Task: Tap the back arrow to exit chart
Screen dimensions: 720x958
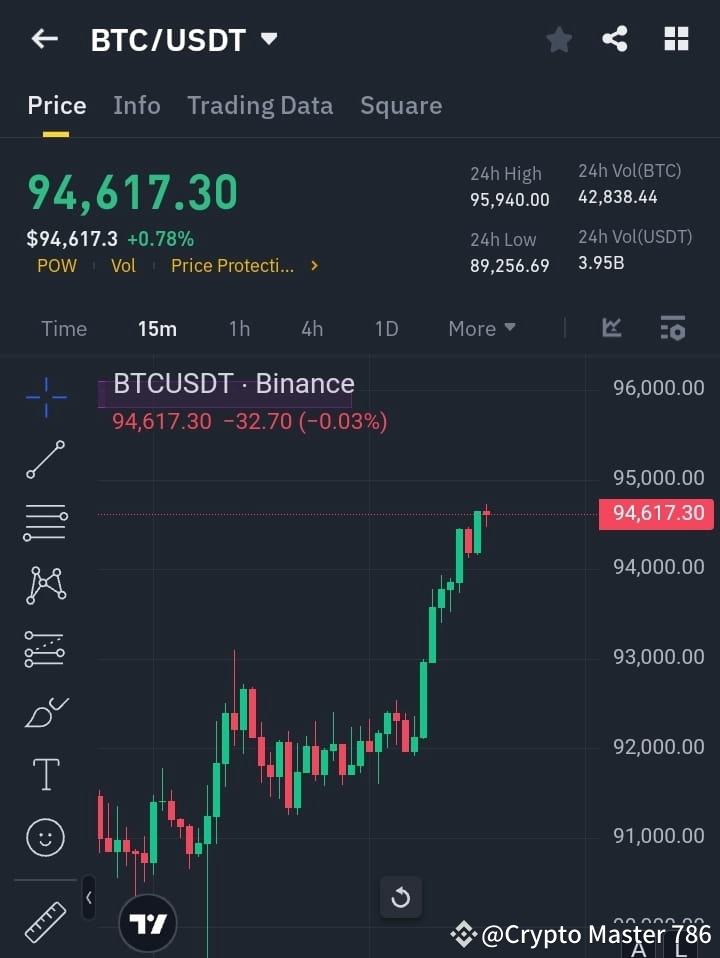Action: pos(44,39)
